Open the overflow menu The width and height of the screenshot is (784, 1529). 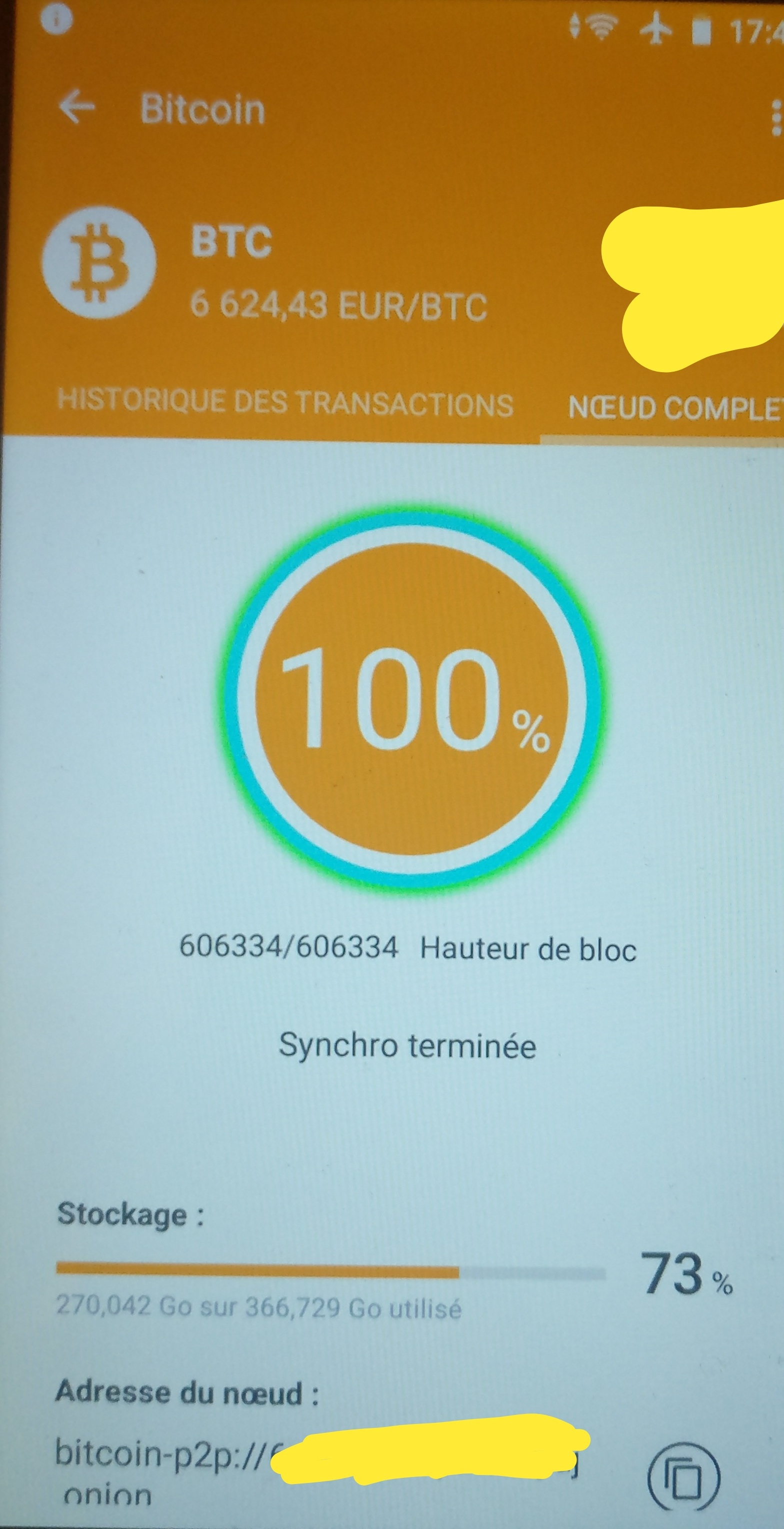775,118
